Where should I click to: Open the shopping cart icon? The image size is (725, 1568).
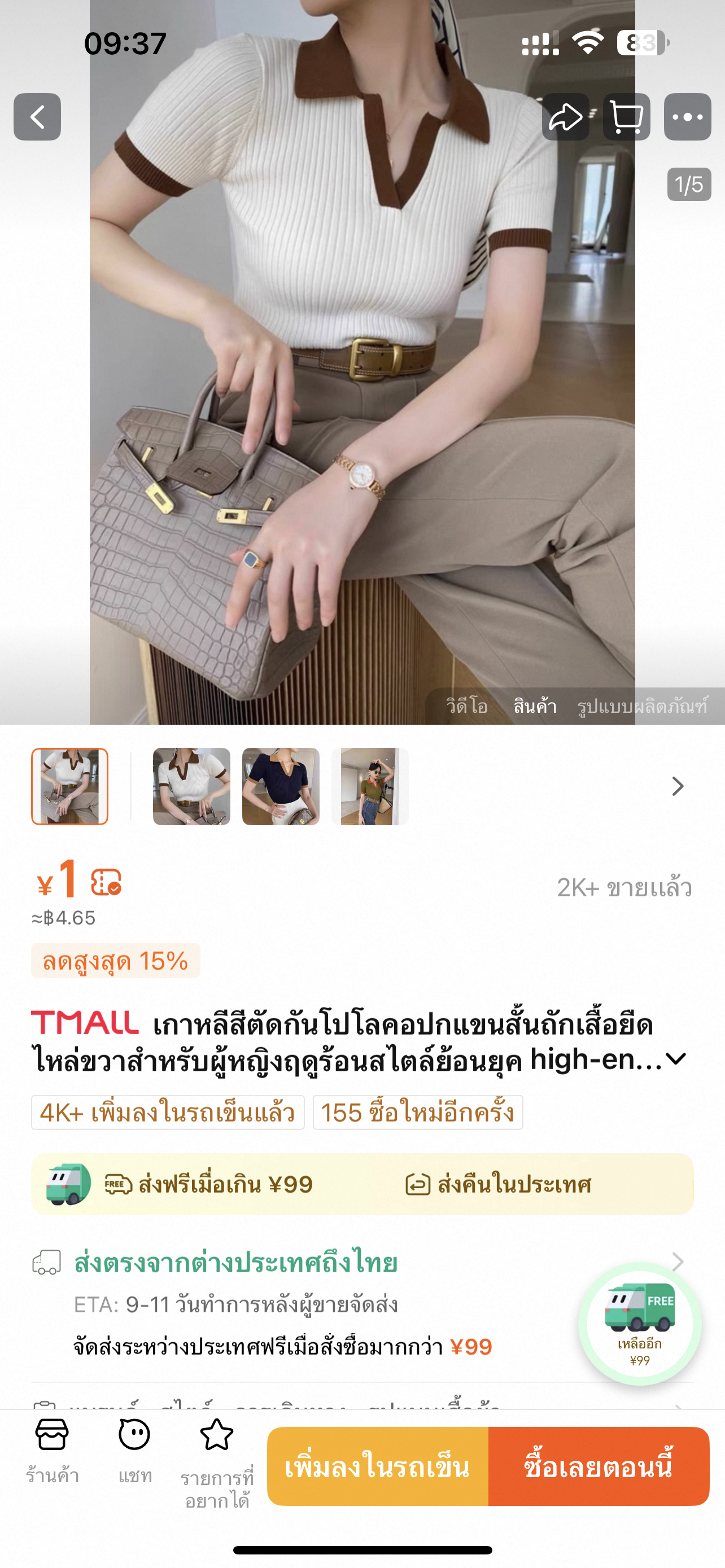pyautogui.click(x=626, y=117)
